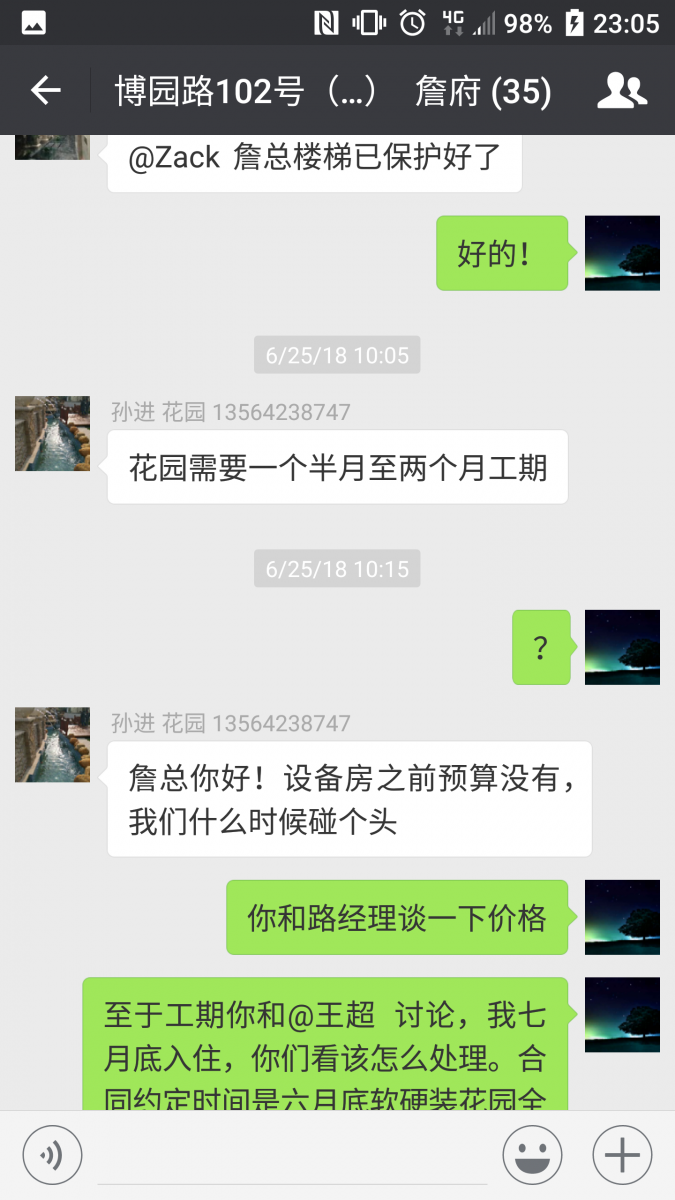Open 孙进's avatar beside 花园需要 message
The image size is (675, 1200).
52,433
